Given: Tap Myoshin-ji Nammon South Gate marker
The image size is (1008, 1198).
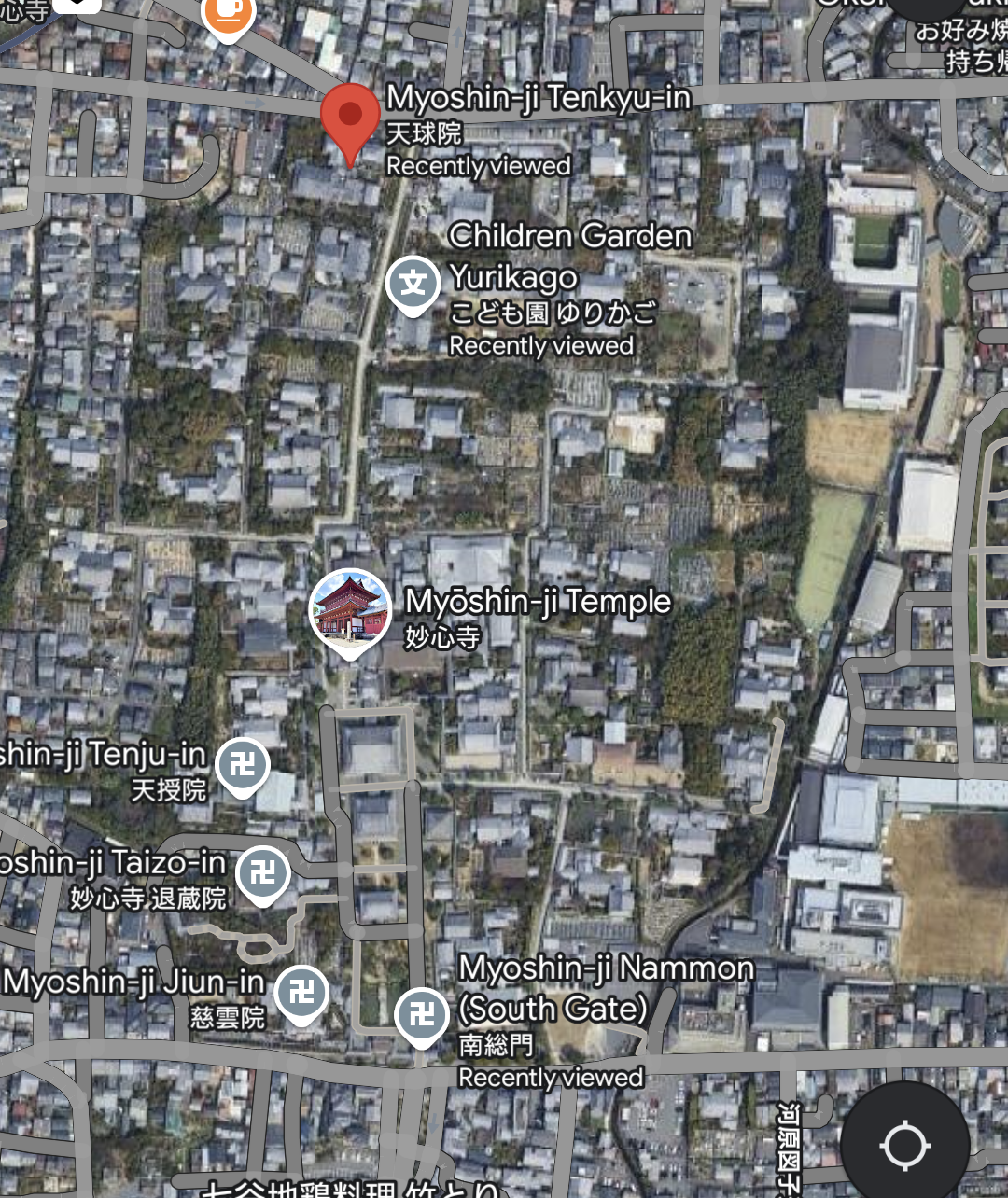Looking at the screenshot, I should (422, 1014).
